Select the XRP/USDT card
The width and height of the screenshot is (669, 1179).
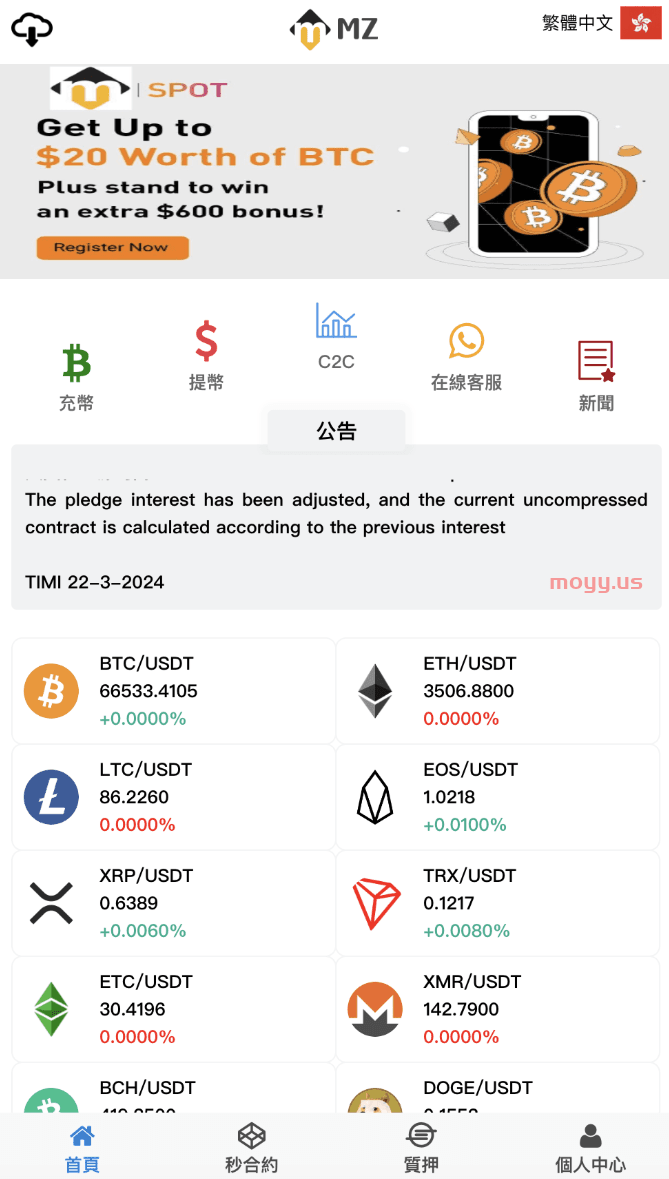tap(174, 903)
